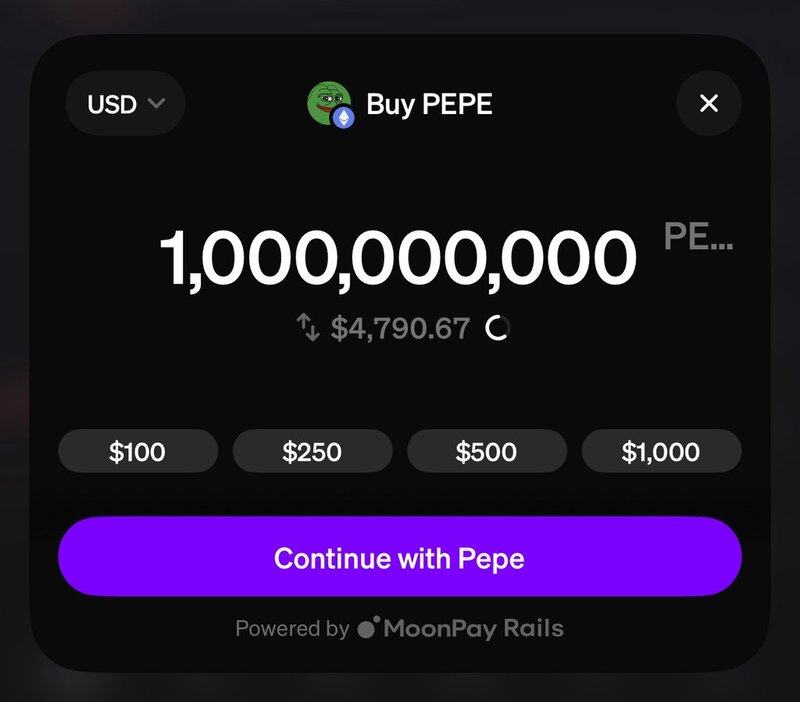Screen dimensions: 800x702
Task: Select the $100 preset amount
Action: click(x=138, y=451)
